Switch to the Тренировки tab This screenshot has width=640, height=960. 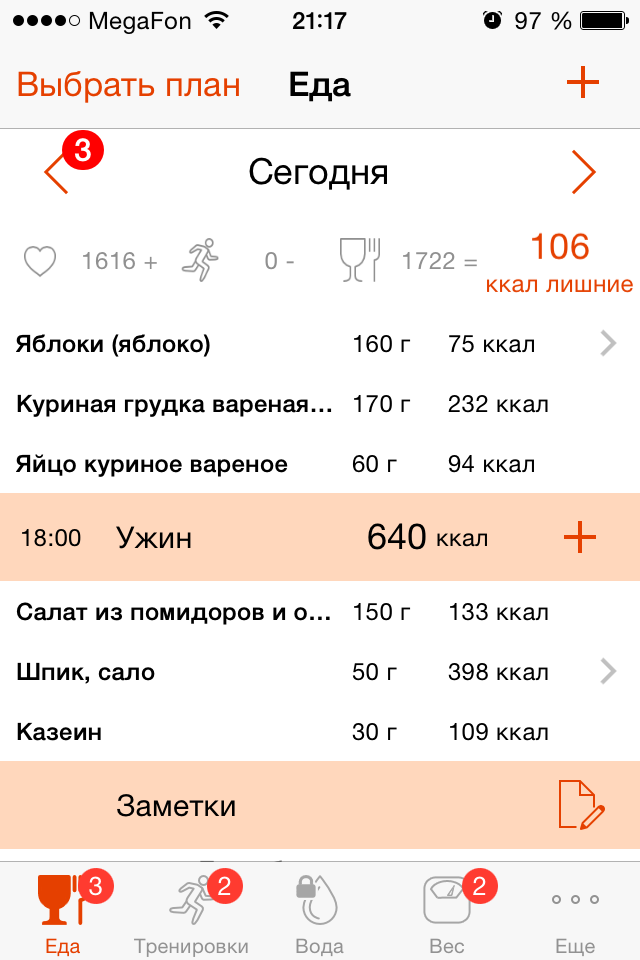click(x=191, y=912)
